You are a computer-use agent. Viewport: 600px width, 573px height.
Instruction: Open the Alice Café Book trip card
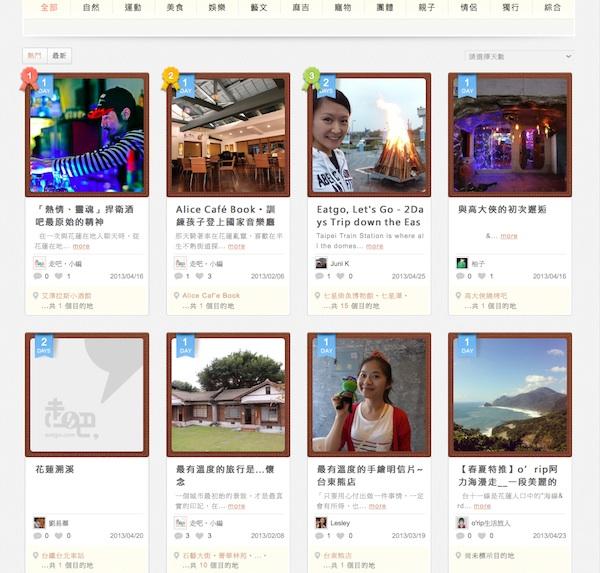[x=228, y=135]
